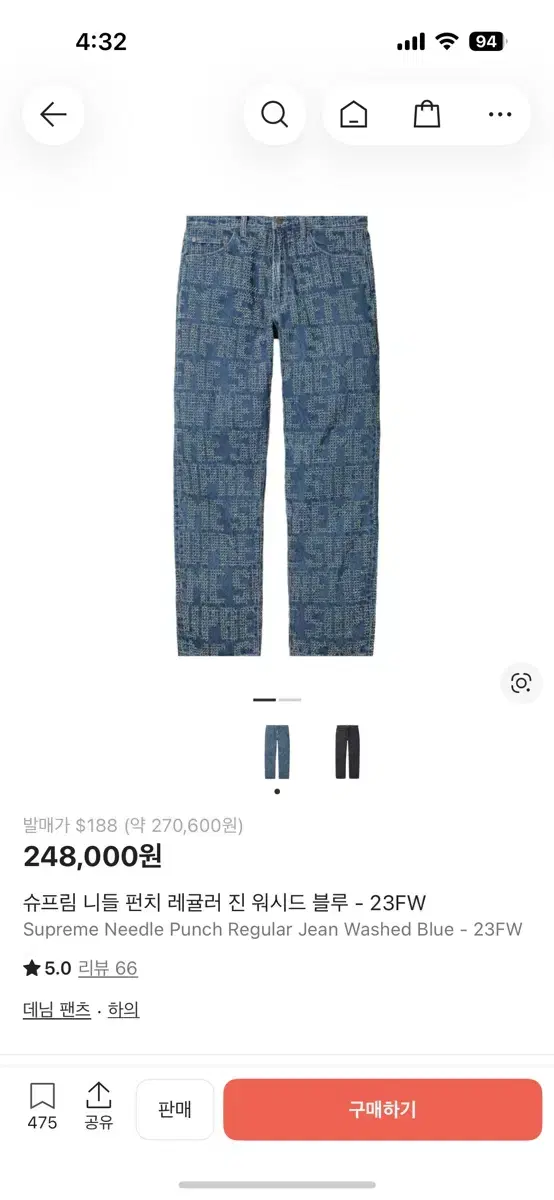Open the 리뷰 66 reviews link
The width and height of the screenshot is (554, 1200).
click(x=108, y=968)
